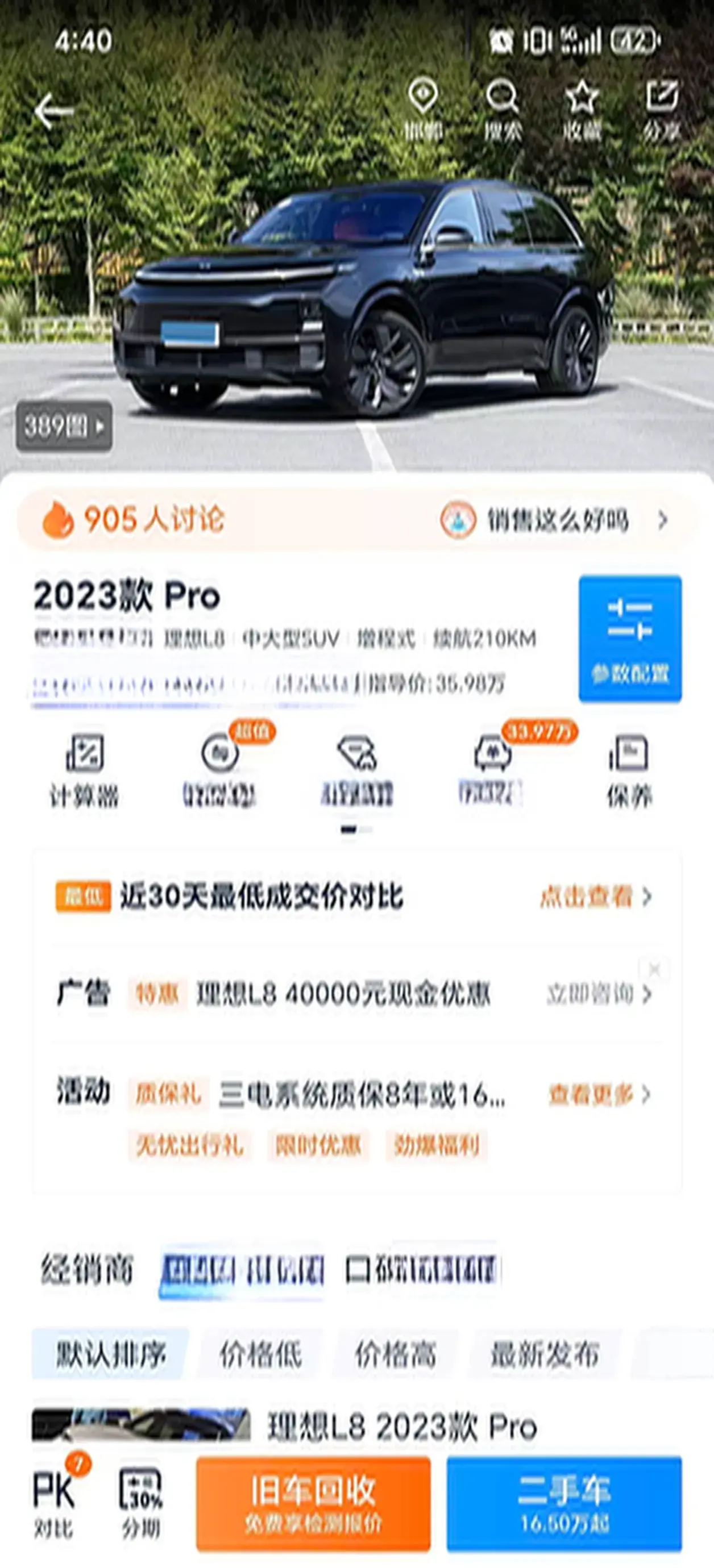Open the 计算器 loan calculator
Screen dimensions: 714x1568
coord(84,770)
